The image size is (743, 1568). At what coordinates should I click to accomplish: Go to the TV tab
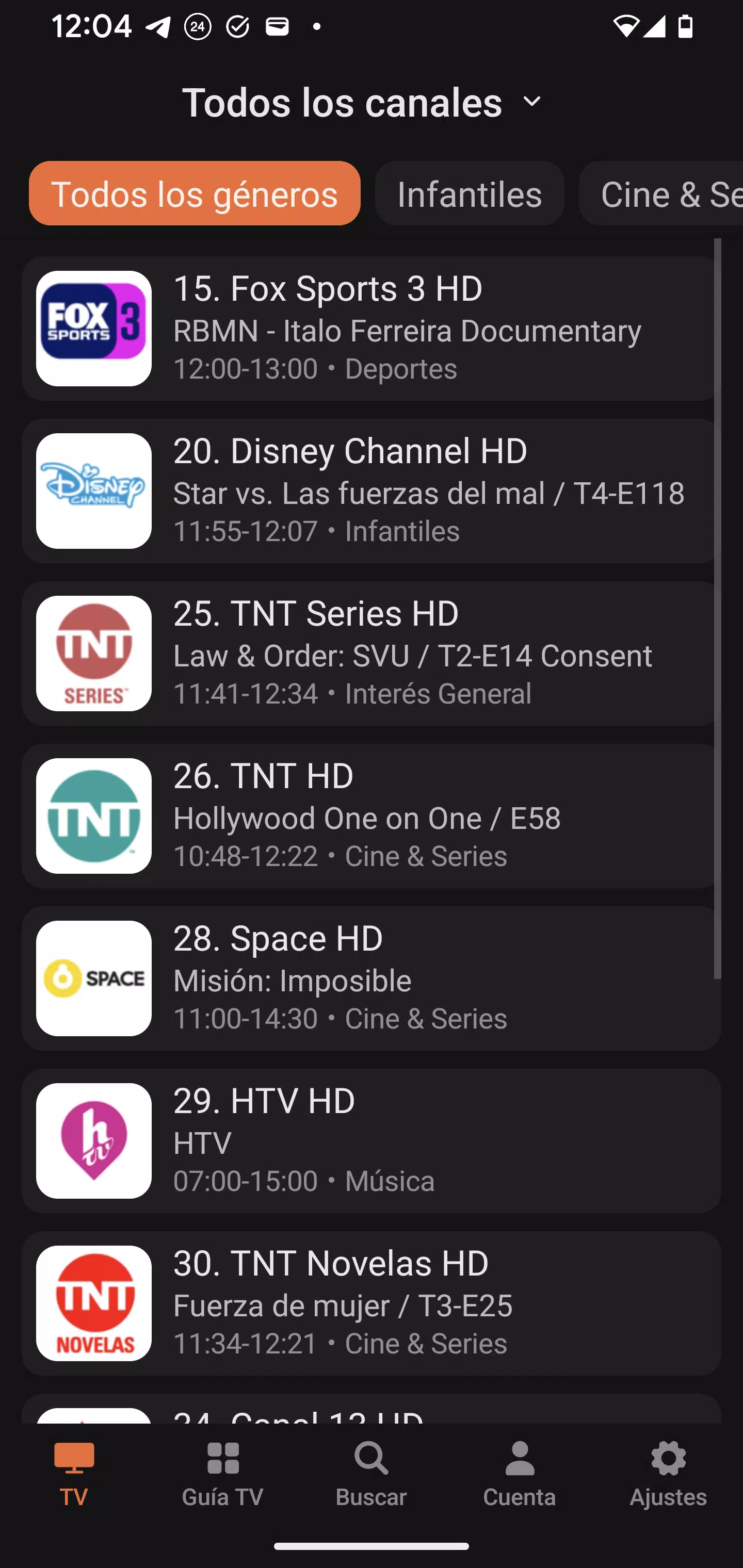tap(74, 1473)
